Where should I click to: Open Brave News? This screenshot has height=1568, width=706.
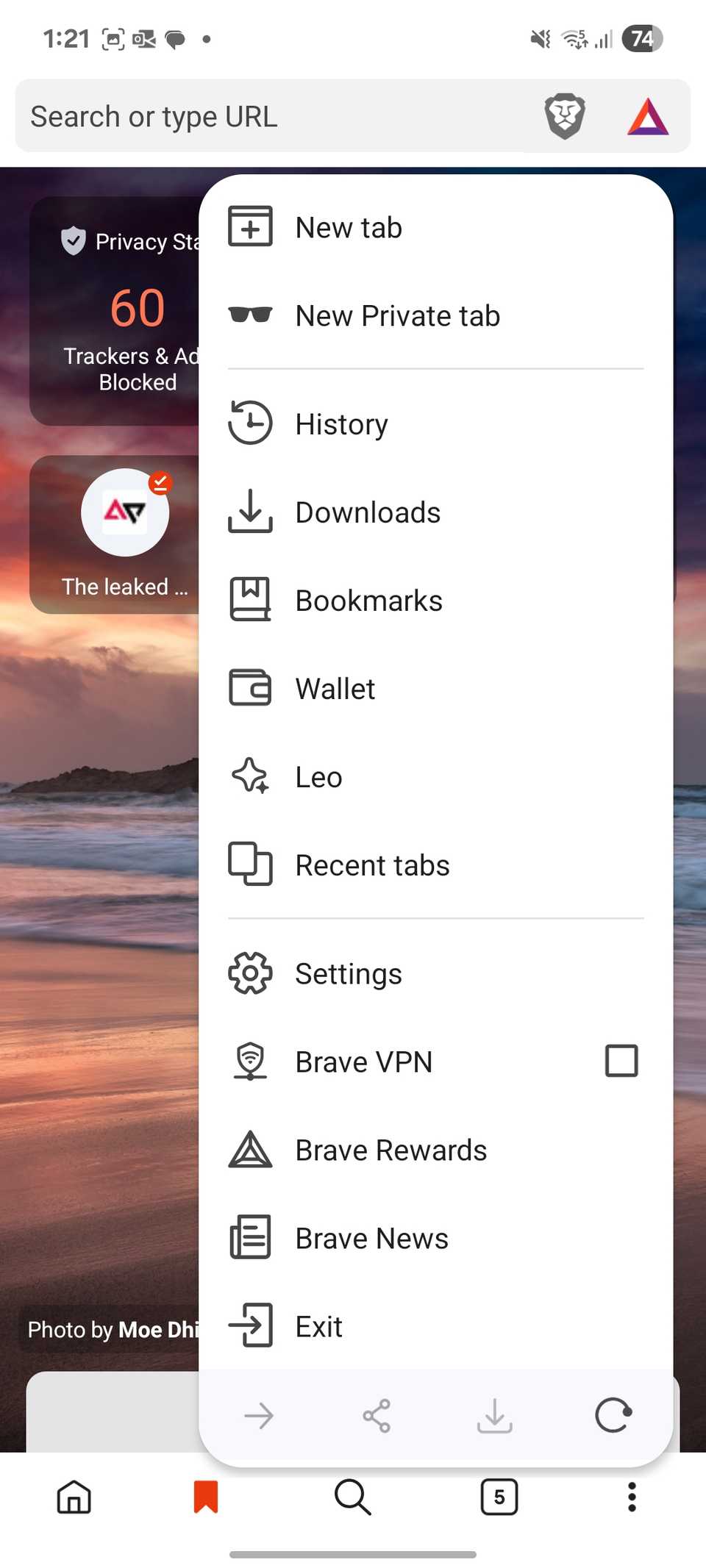pos(371,1238)
